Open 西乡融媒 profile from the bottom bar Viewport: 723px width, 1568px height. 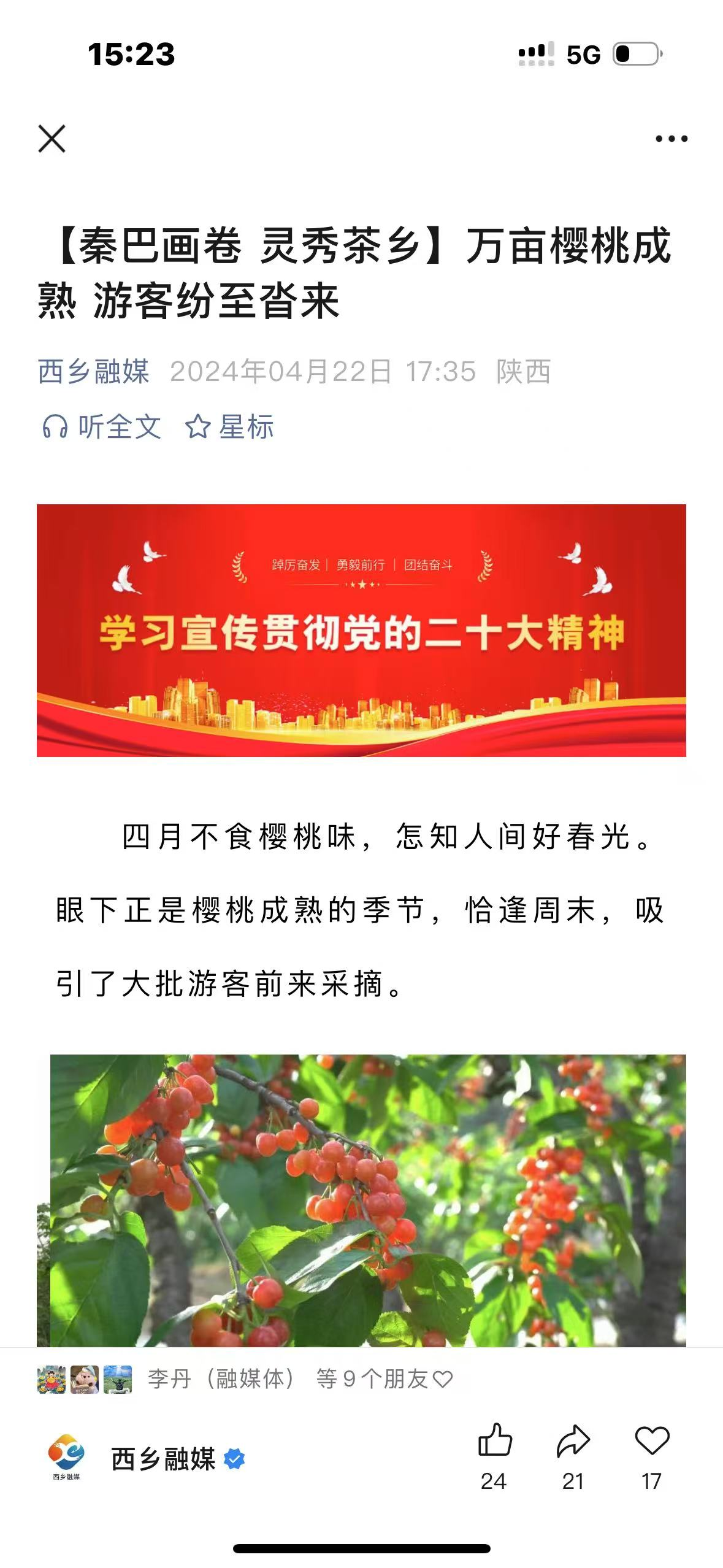pyautogui.click(x=163, y=1459)
